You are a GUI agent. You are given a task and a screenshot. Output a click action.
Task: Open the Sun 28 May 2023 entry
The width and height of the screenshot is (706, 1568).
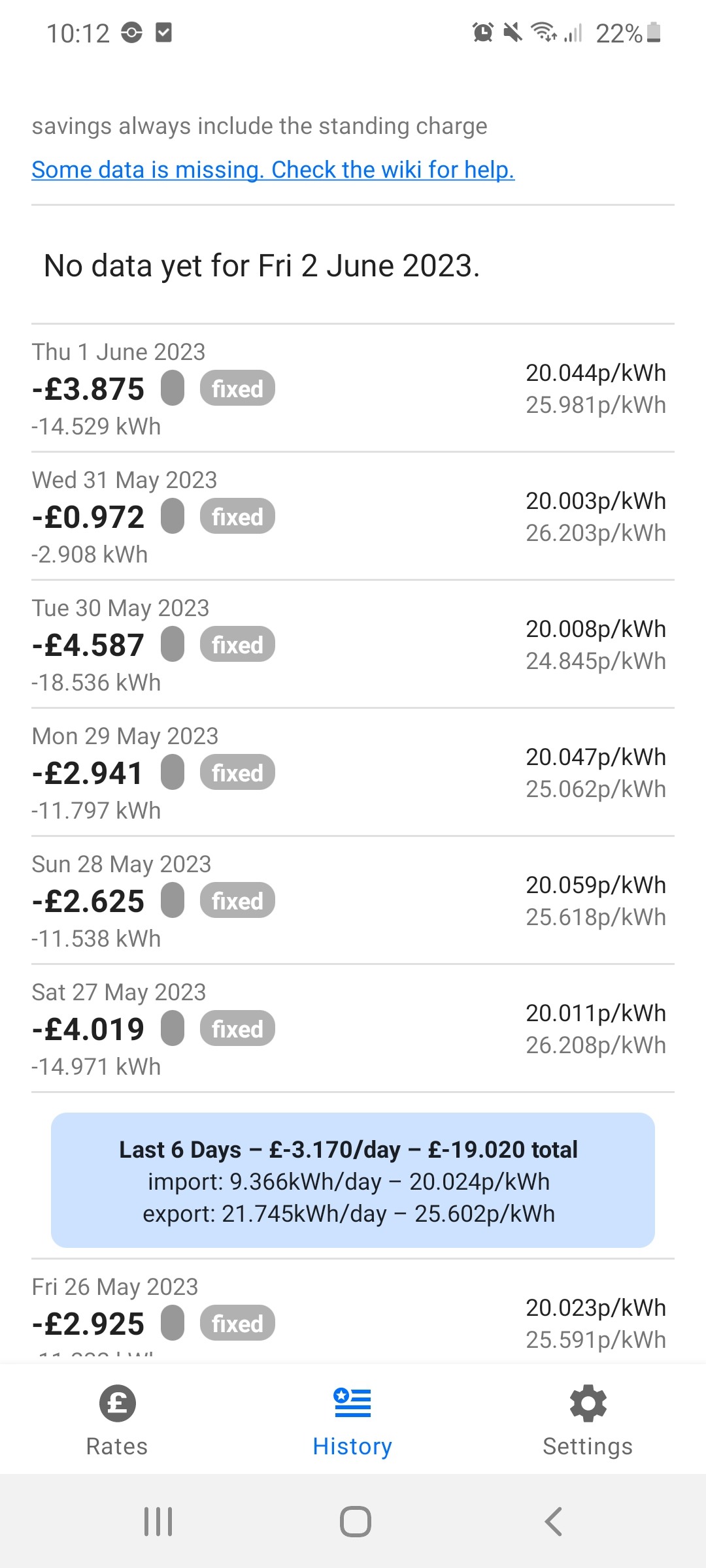pos(353,900)
